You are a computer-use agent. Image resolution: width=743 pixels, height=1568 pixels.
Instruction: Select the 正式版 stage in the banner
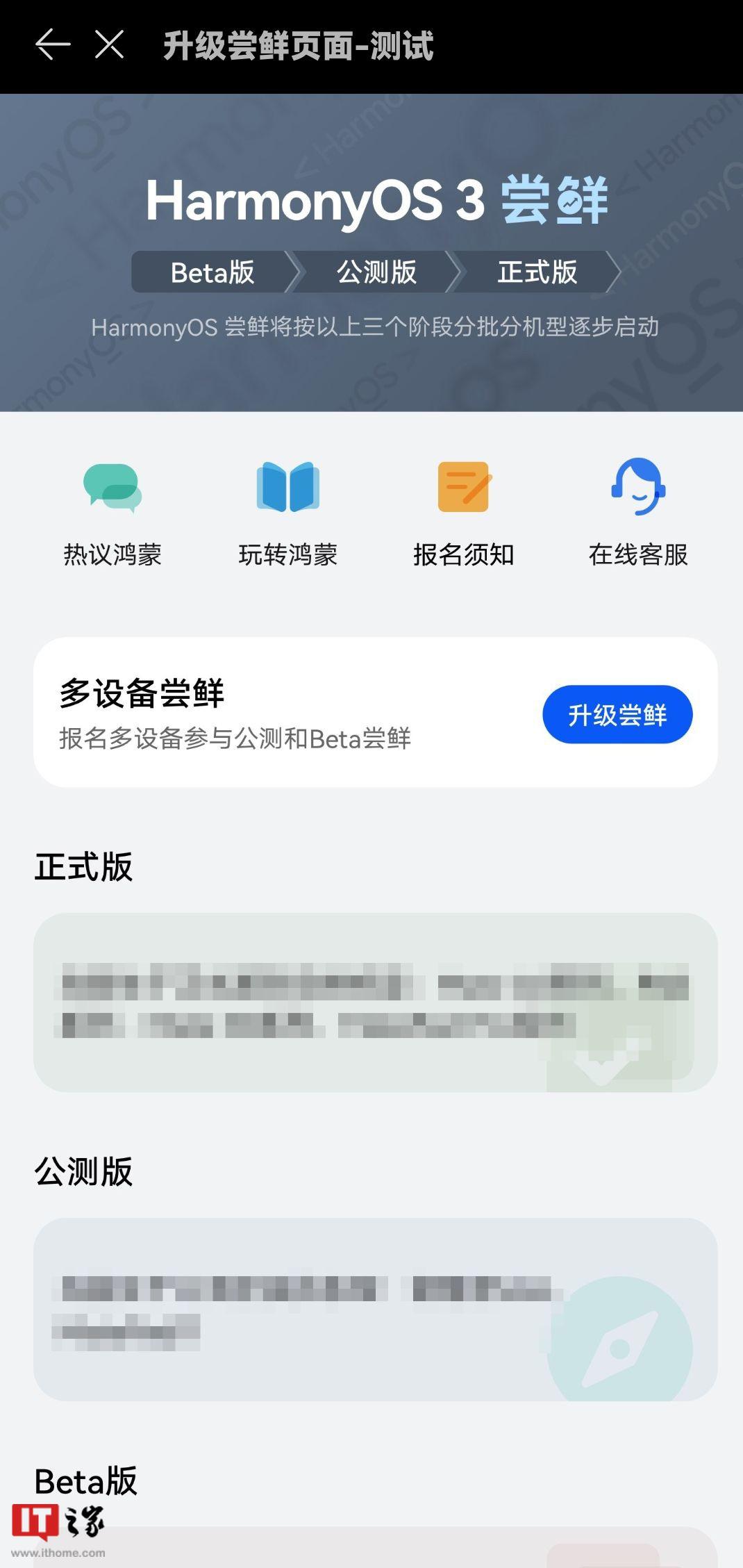[x=538, y=273]
